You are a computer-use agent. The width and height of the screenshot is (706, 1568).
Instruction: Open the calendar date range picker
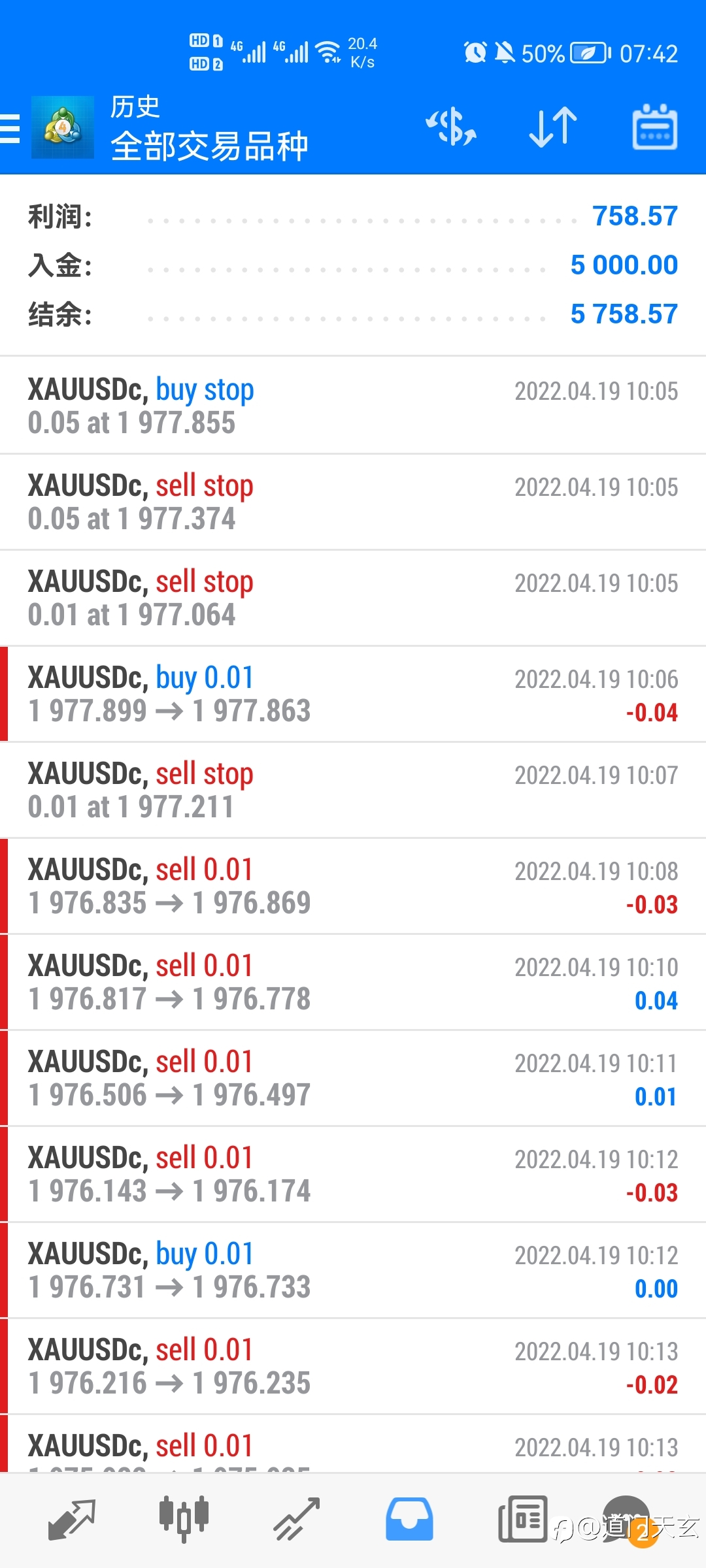(x=654, y=127)
